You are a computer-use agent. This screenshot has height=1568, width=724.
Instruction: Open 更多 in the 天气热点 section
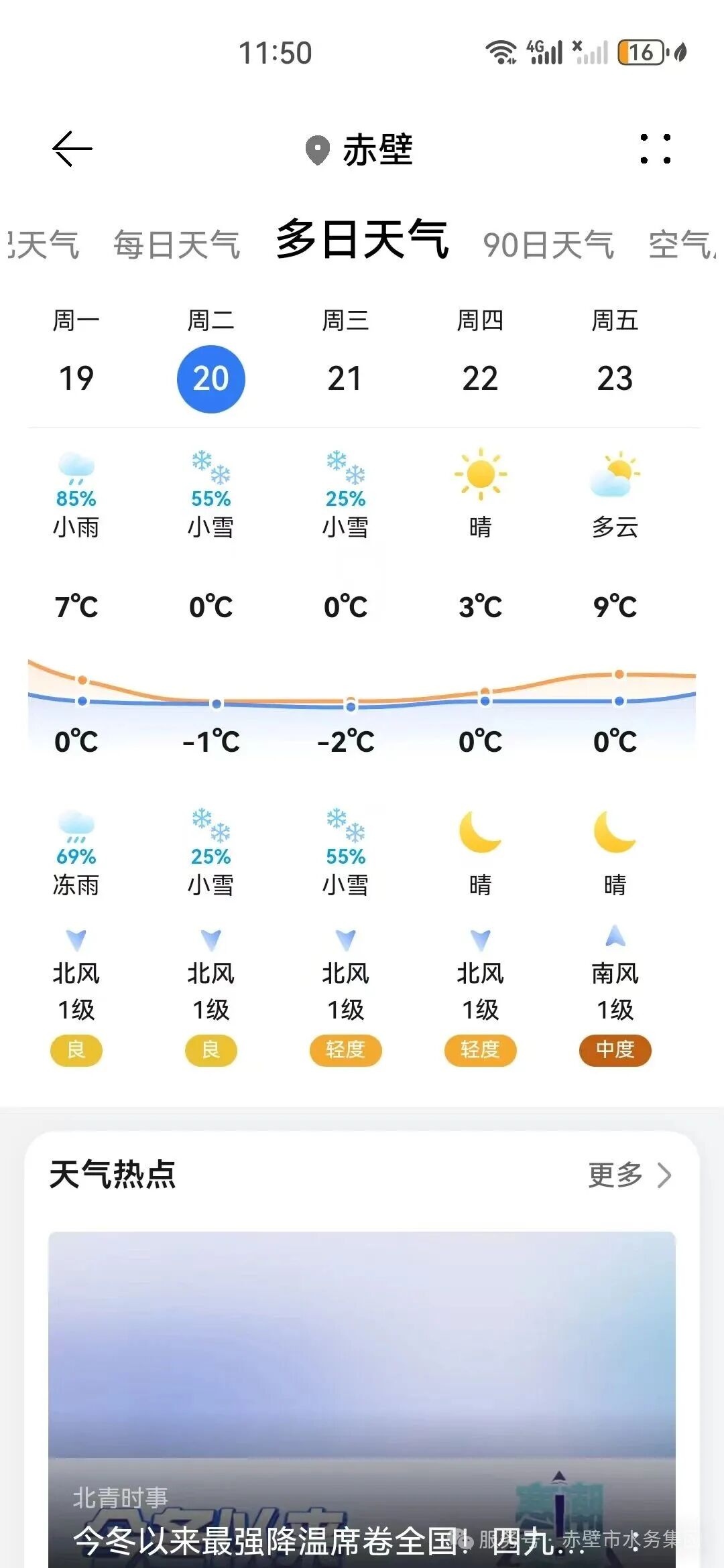[629, 1175]
